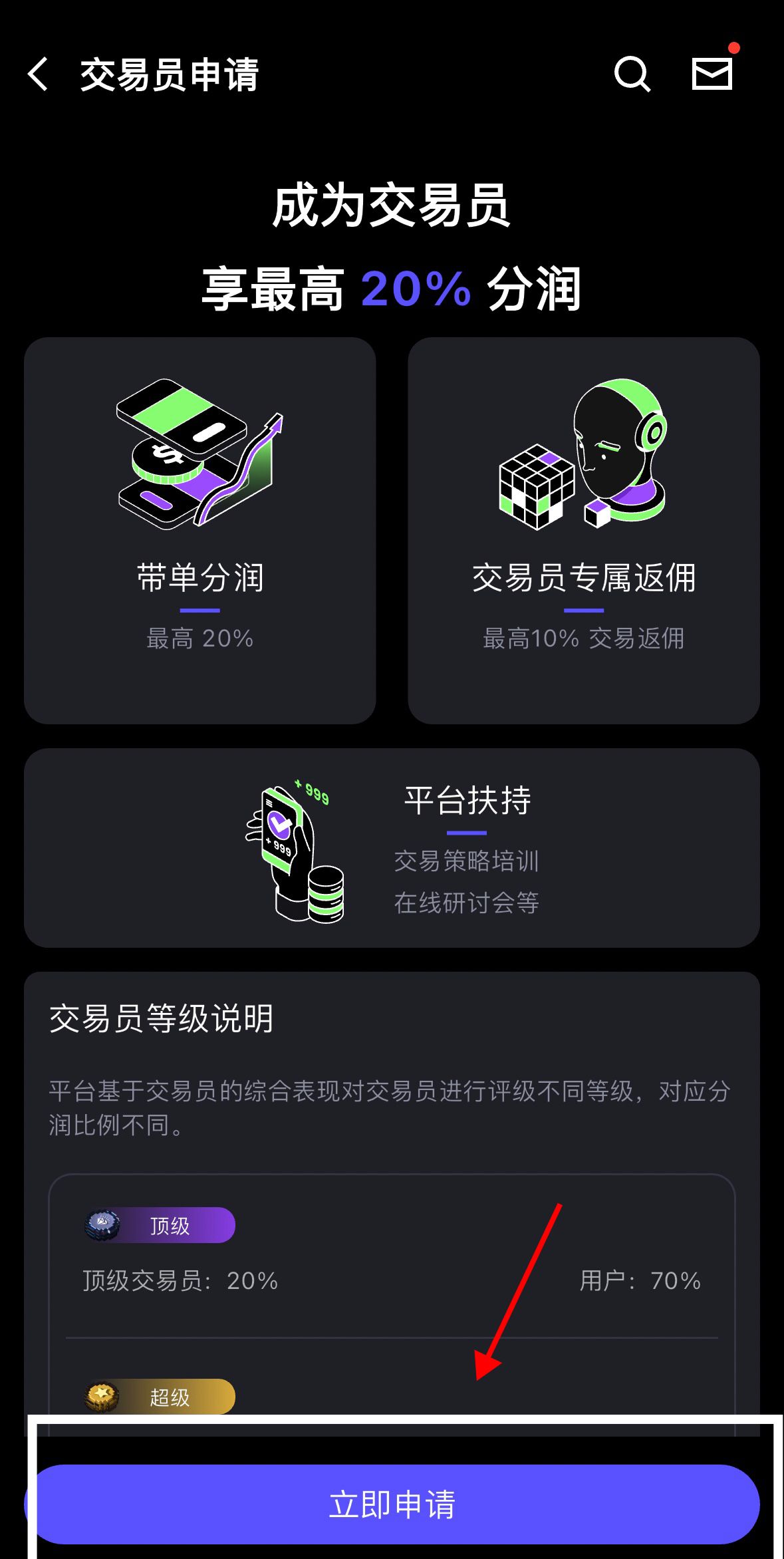Tap the 立即申请 button
The image size is (784, 1559).
click(x=392, y=1504)
